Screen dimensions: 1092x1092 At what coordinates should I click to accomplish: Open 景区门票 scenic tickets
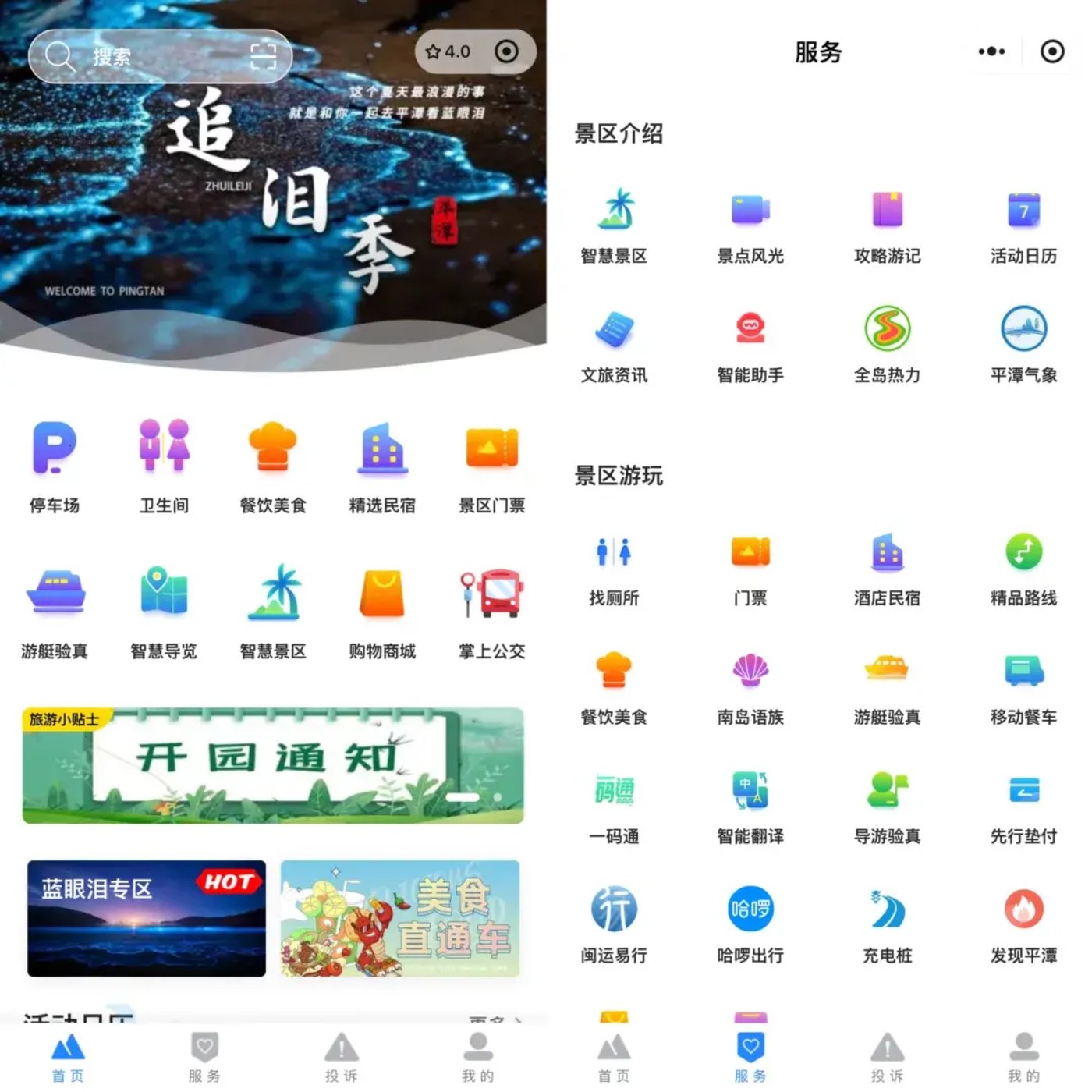pyautogui.click(x=491, y=466)
